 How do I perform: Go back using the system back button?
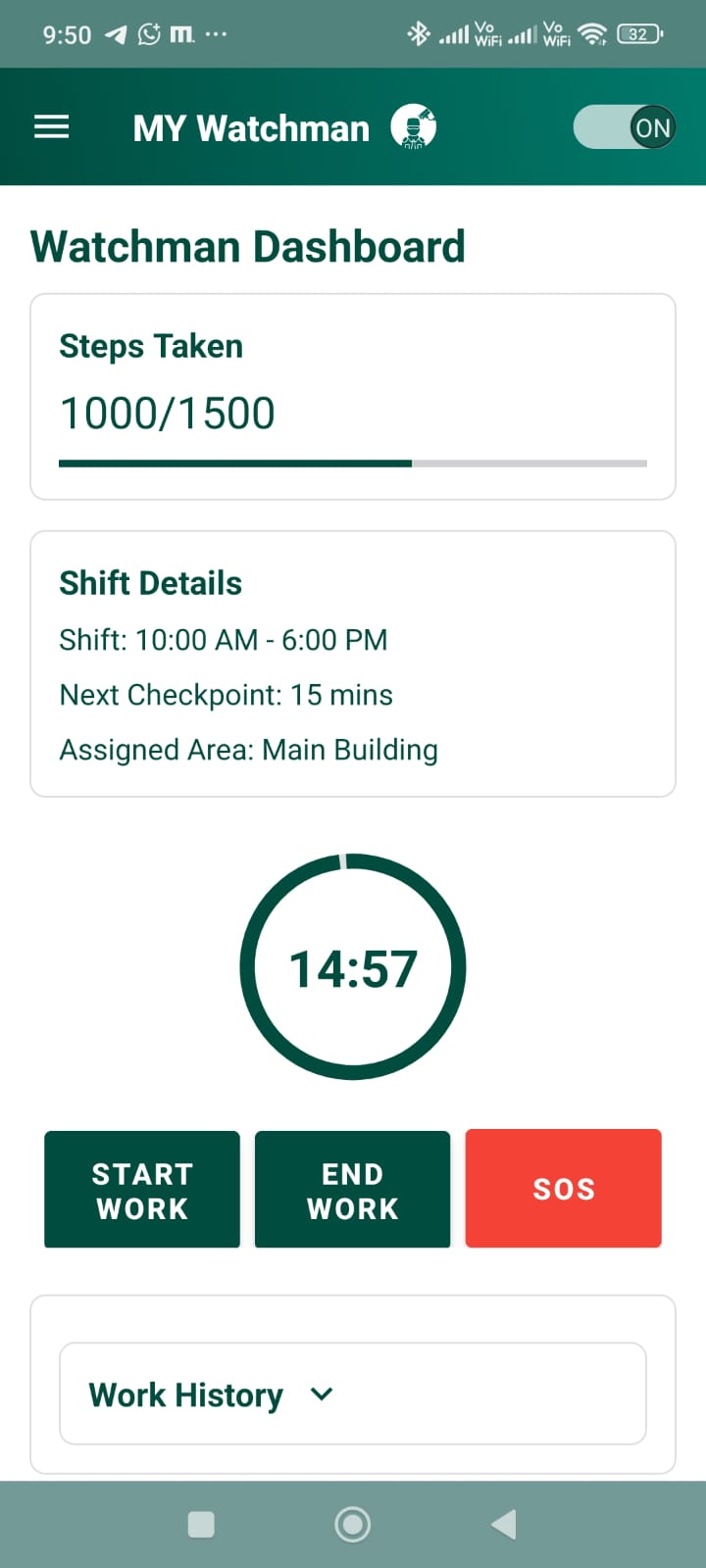504,1524
